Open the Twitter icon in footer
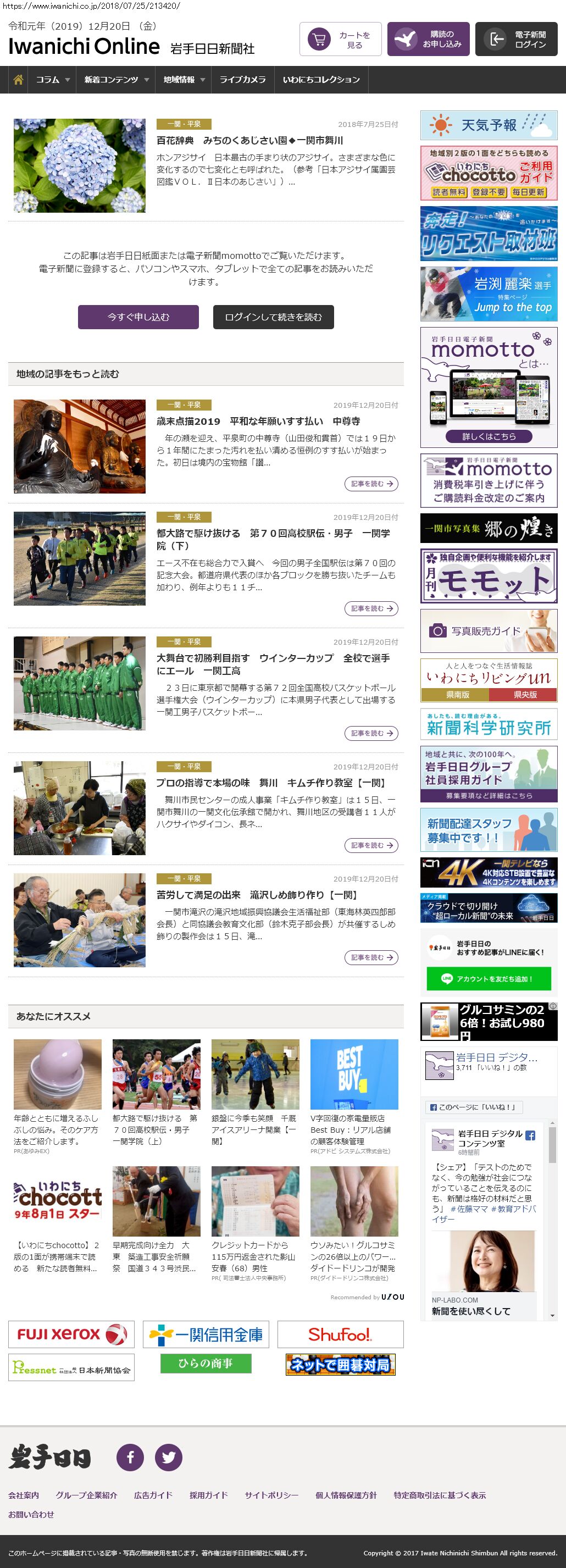Screen dimensions: 566x1568 tap(169, 1457)
